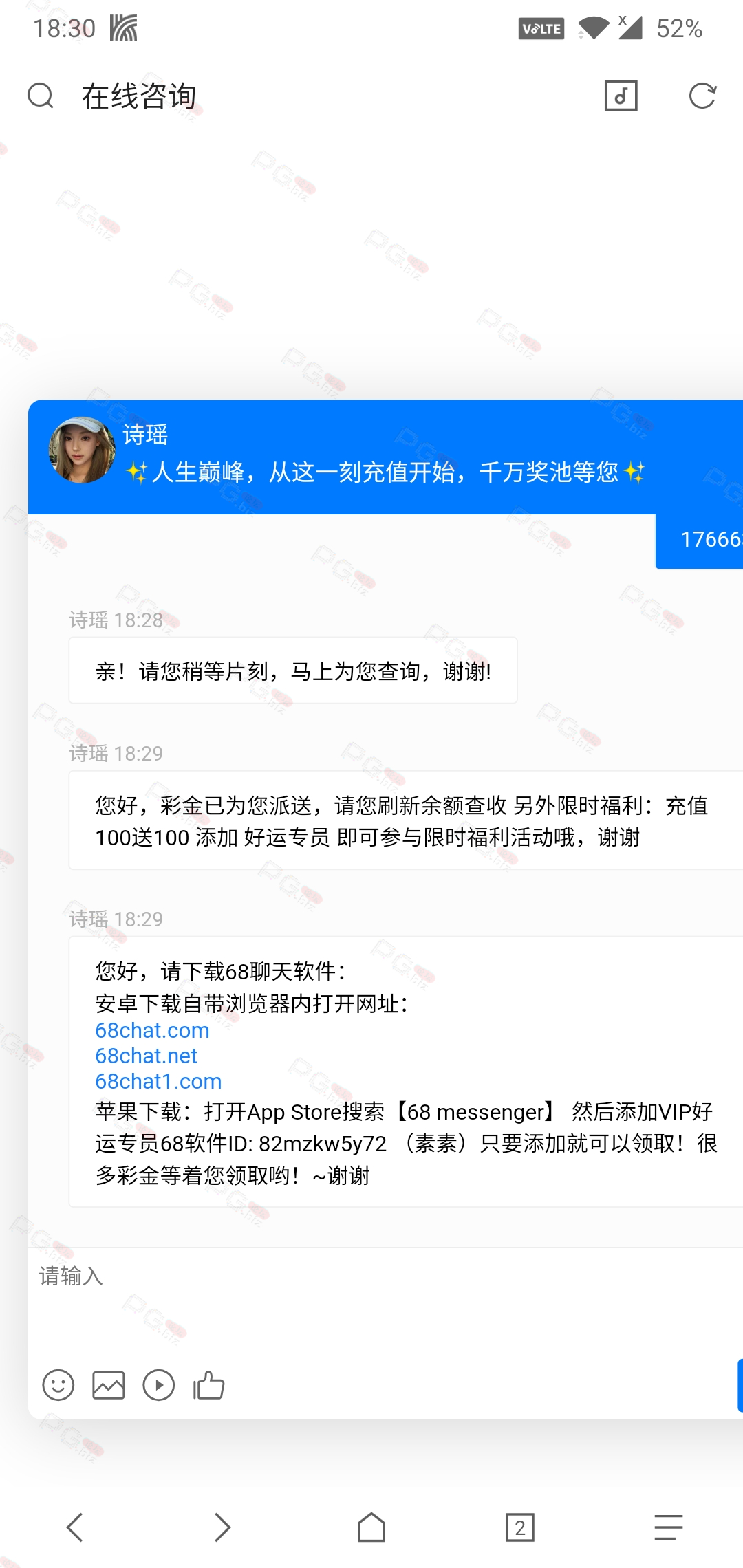Open the music note icon in the top bar

621,96
